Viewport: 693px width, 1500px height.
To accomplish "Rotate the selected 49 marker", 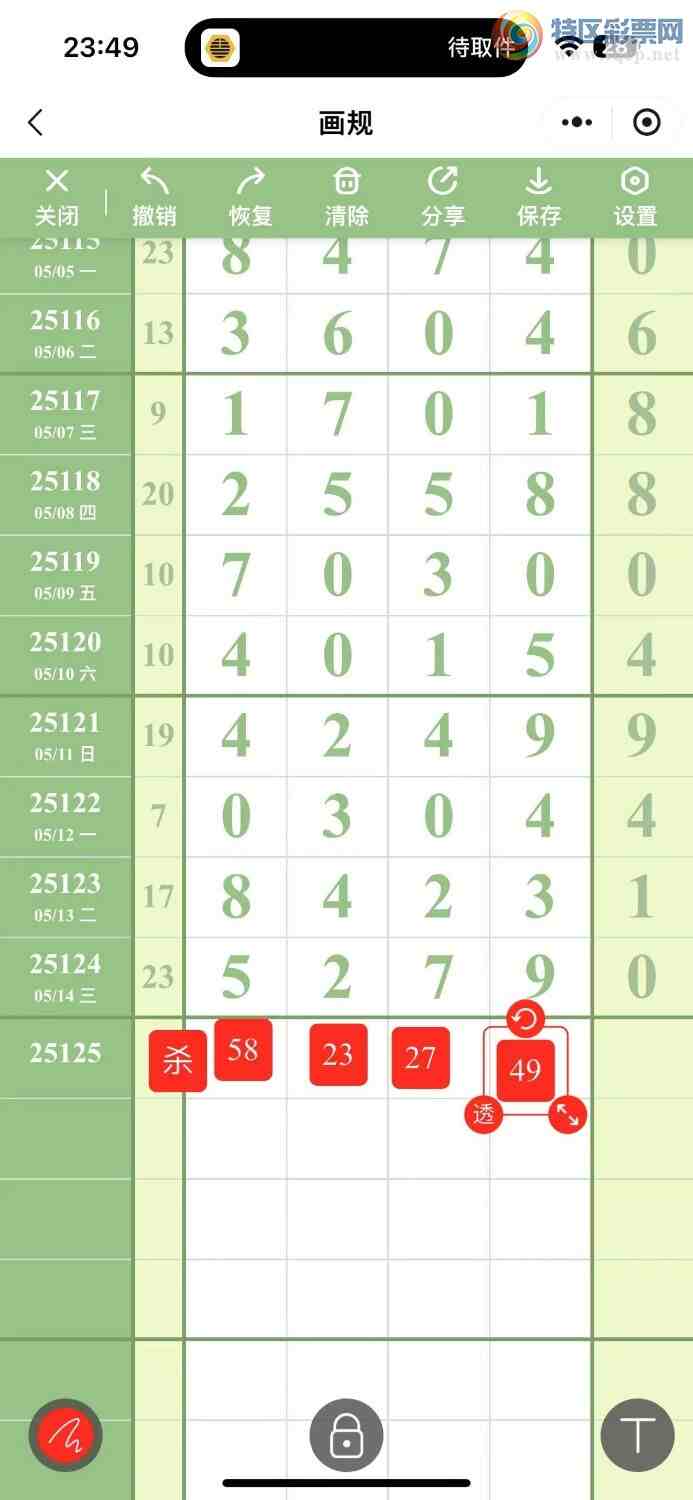I will click(x=526, y=1019).
